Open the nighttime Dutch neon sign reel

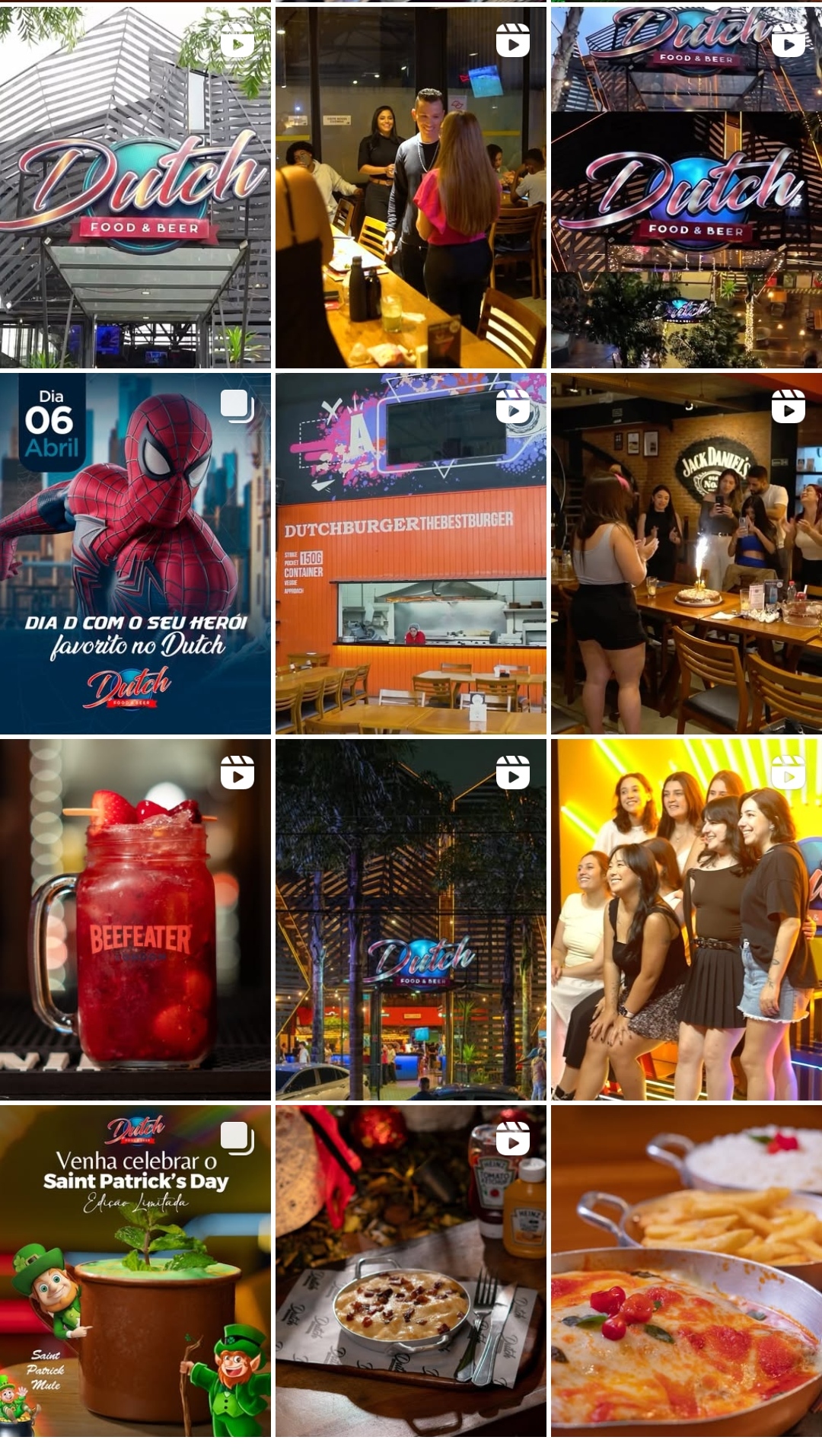coord(686,187)
